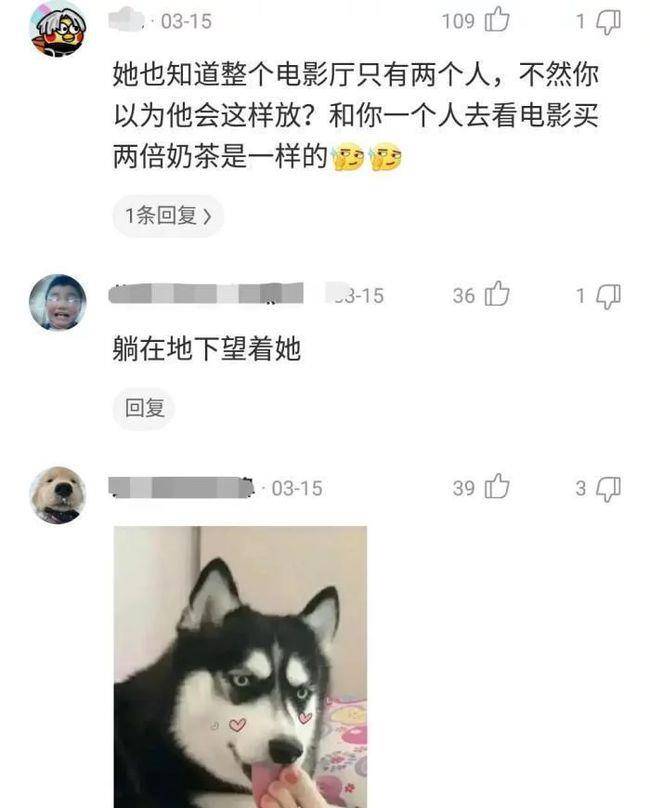This screenshot has height=808, width=650.
Task: Open the golden retriever avatar profile
Action: [57, 494]
